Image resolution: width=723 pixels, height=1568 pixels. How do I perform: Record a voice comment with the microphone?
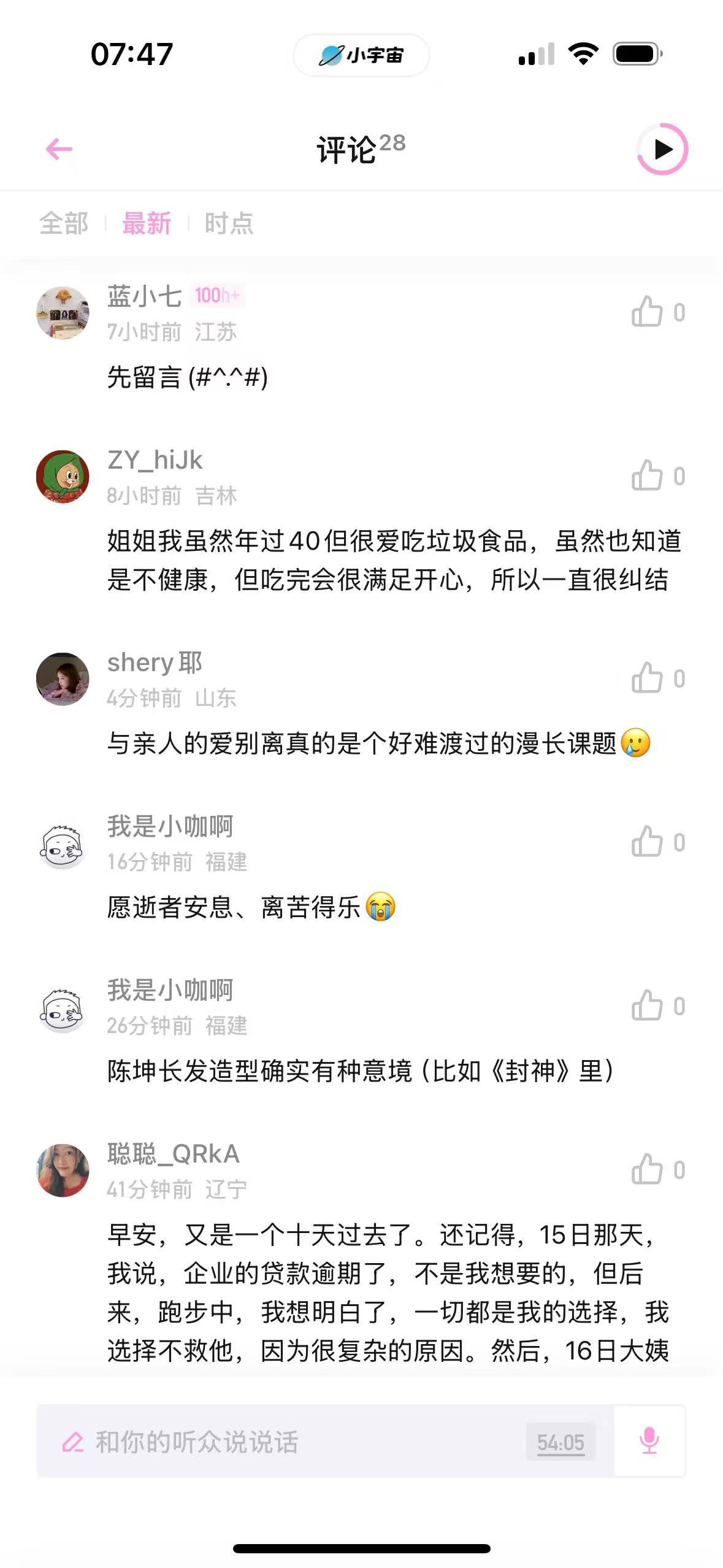point(649,1441)
